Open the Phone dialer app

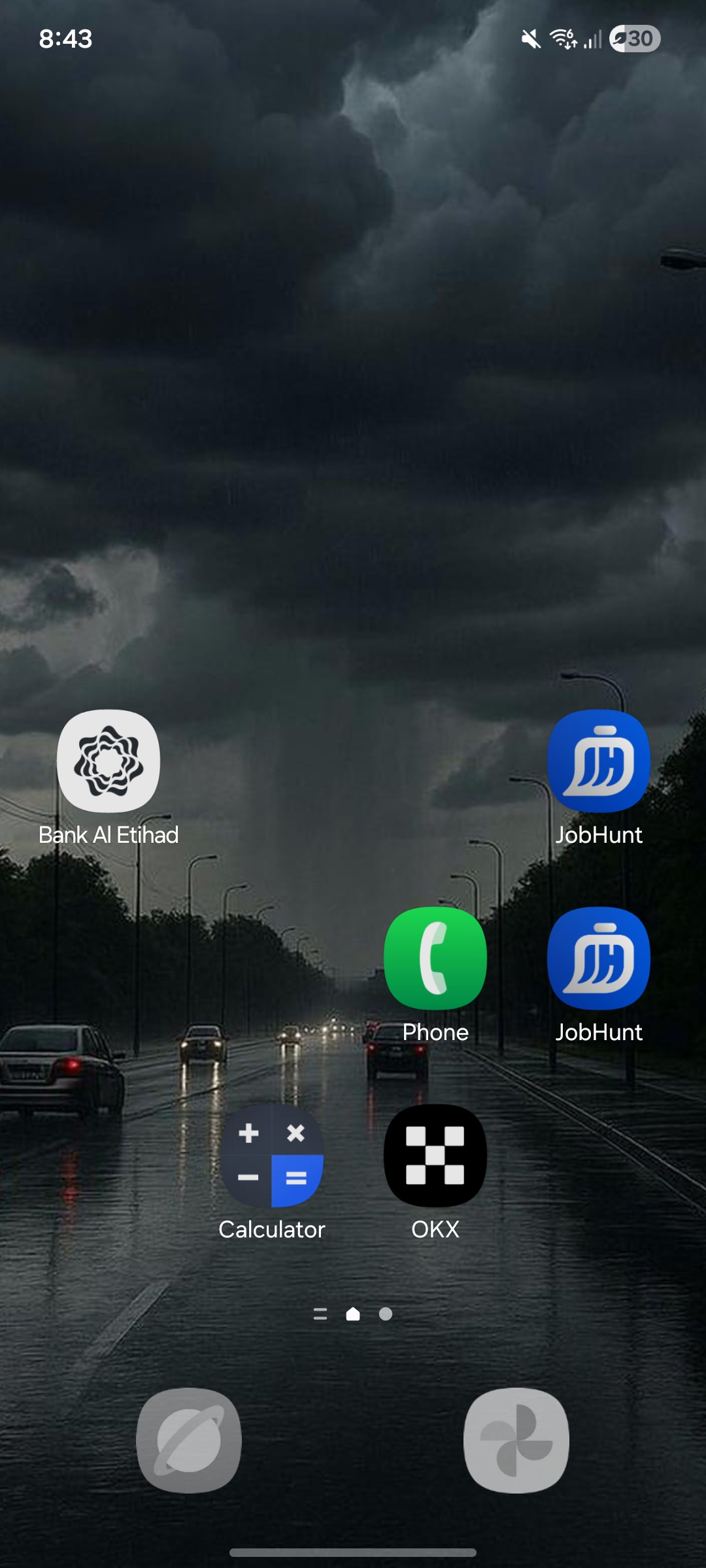(435, 958)
